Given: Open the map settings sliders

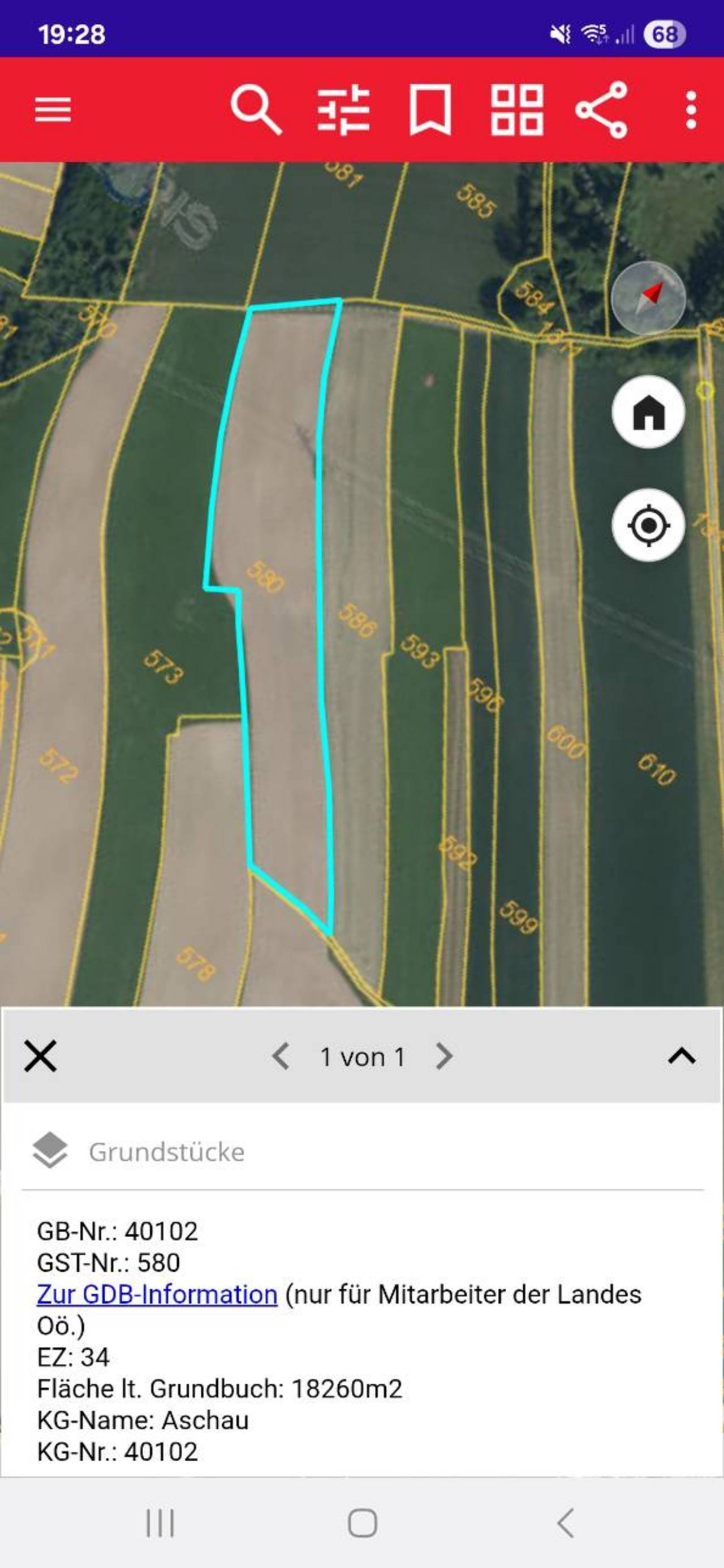Looking at the screenshot, I should pos(343,110).
